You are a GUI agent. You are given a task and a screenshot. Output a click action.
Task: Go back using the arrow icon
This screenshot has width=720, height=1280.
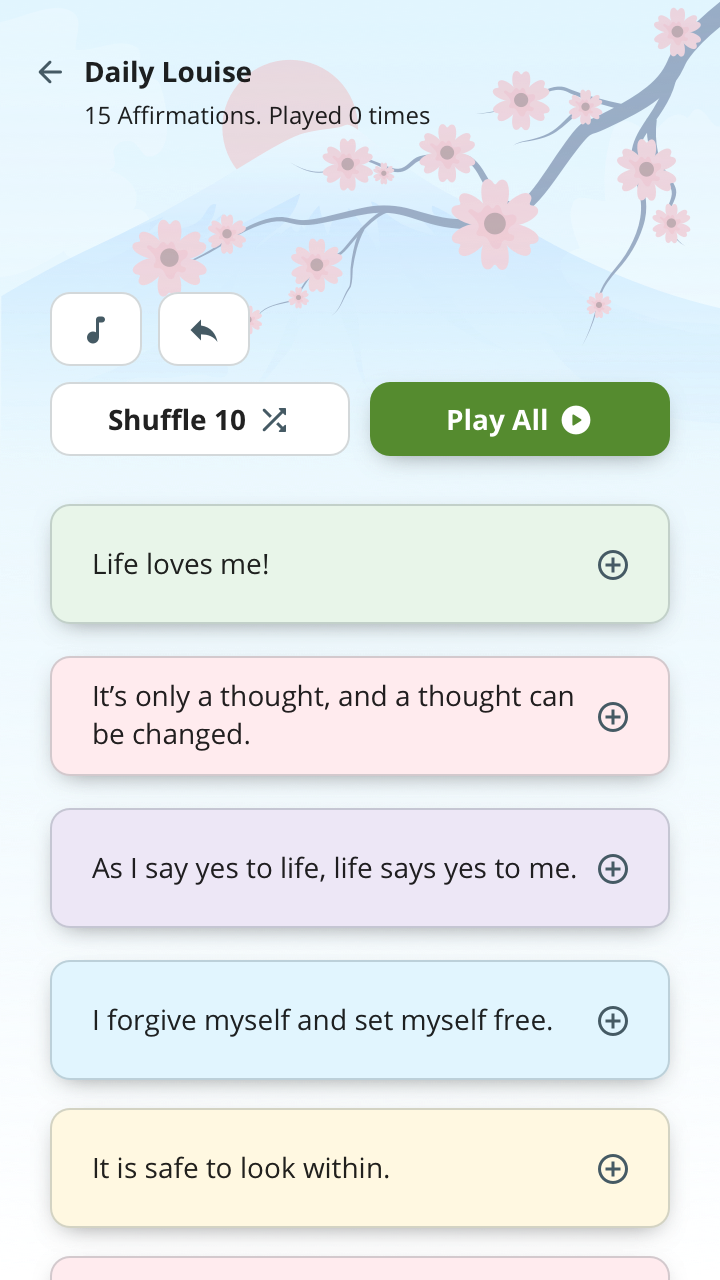[x=50, y=72]
